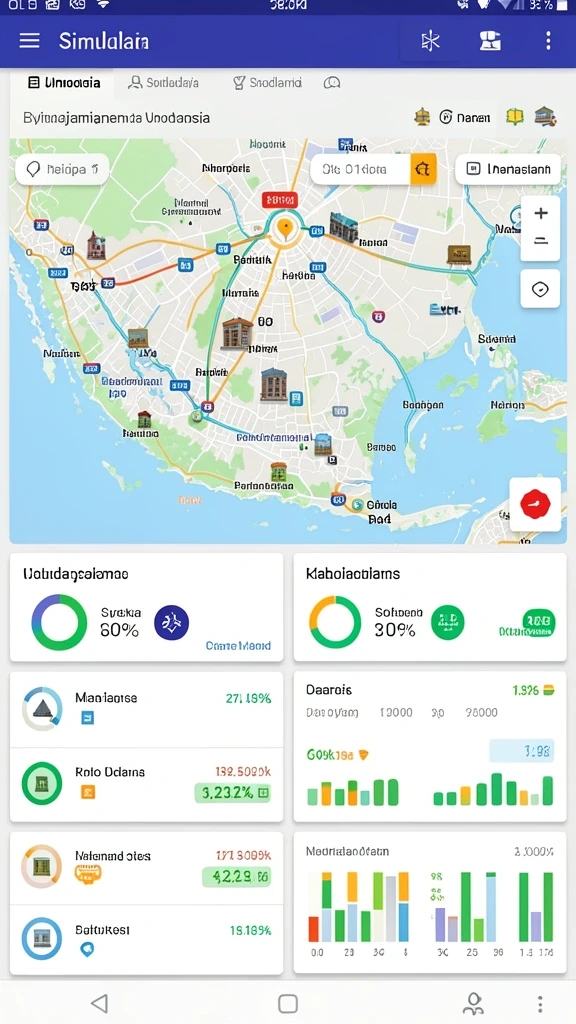Tap the system home button
Screen dimensions: 576x1024
[x=287, y=1003]
